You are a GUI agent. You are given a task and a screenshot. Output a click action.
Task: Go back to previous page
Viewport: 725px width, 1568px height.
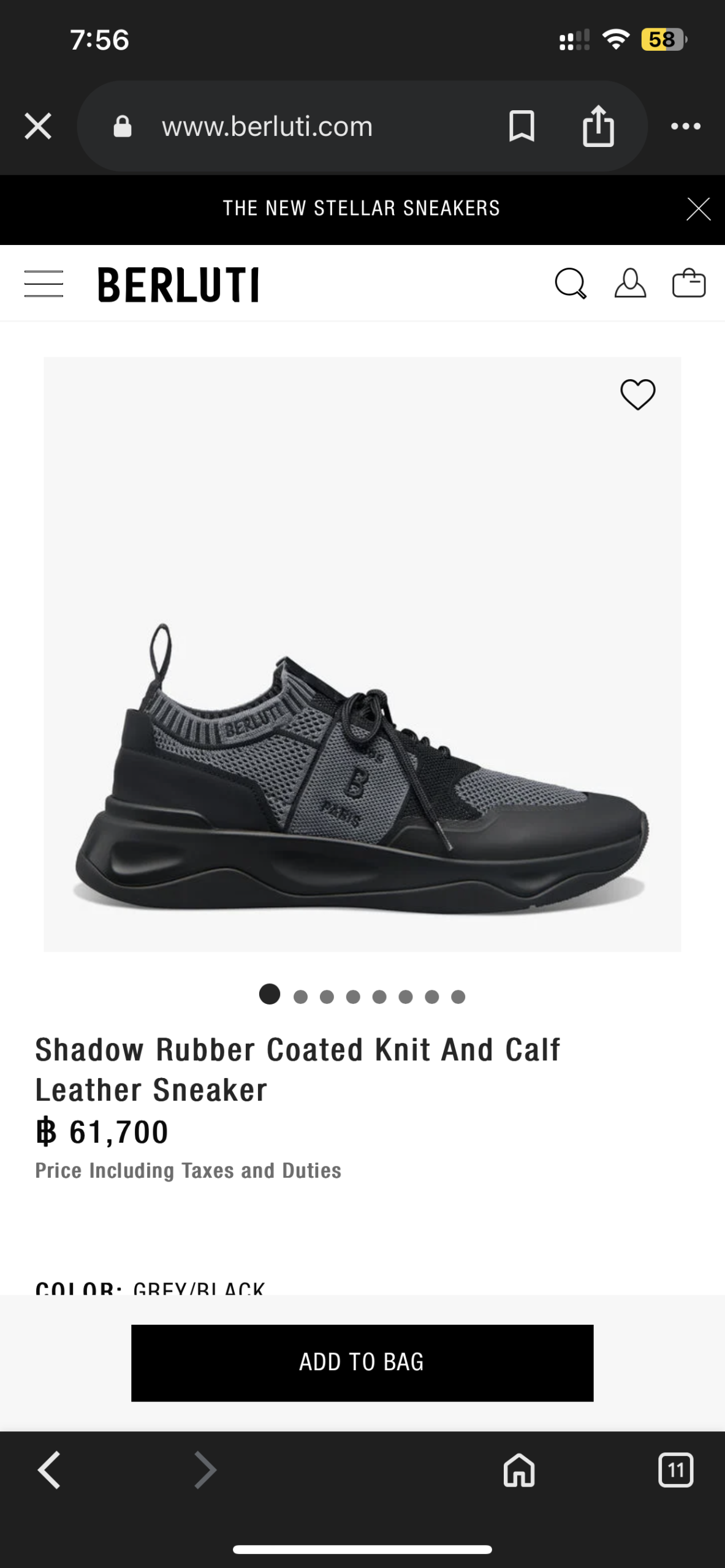pyautogui.click(x=49, y=1469)
